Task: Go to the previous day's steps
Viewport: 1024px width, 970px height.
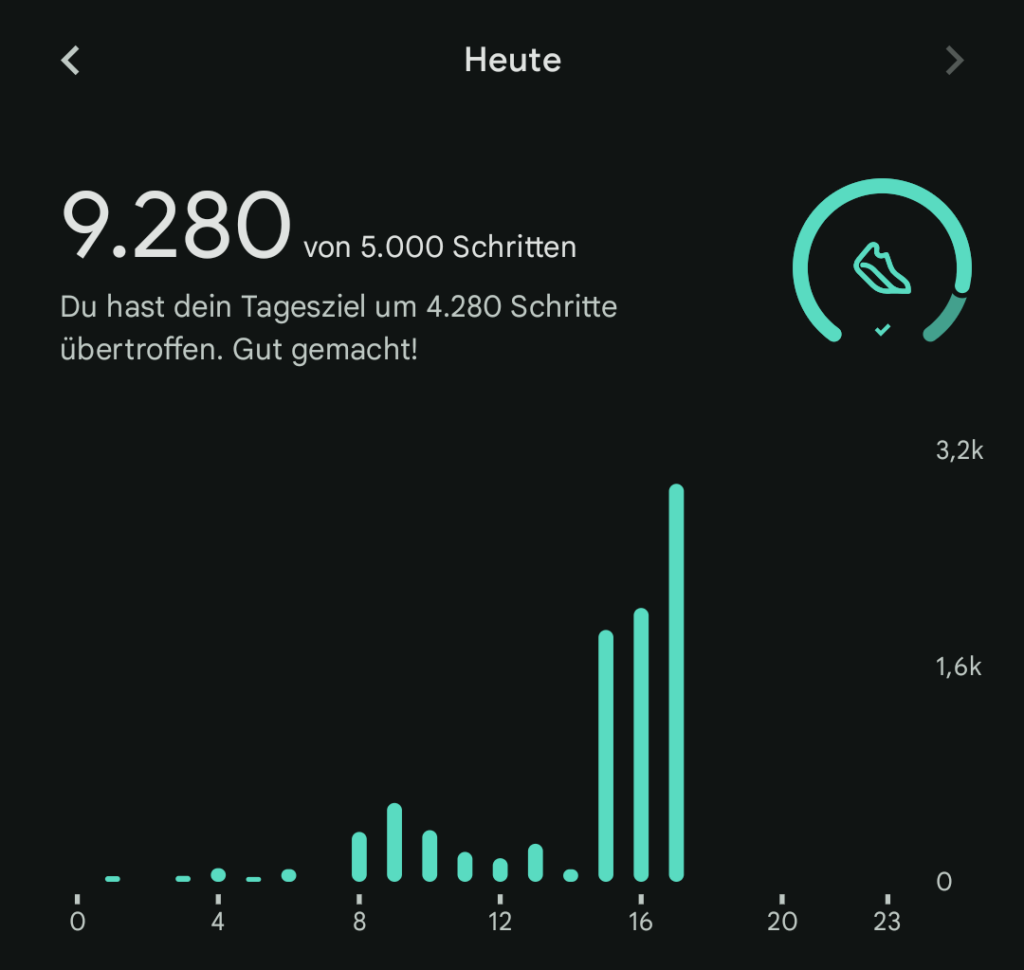Action: click(x=70, y=60)
